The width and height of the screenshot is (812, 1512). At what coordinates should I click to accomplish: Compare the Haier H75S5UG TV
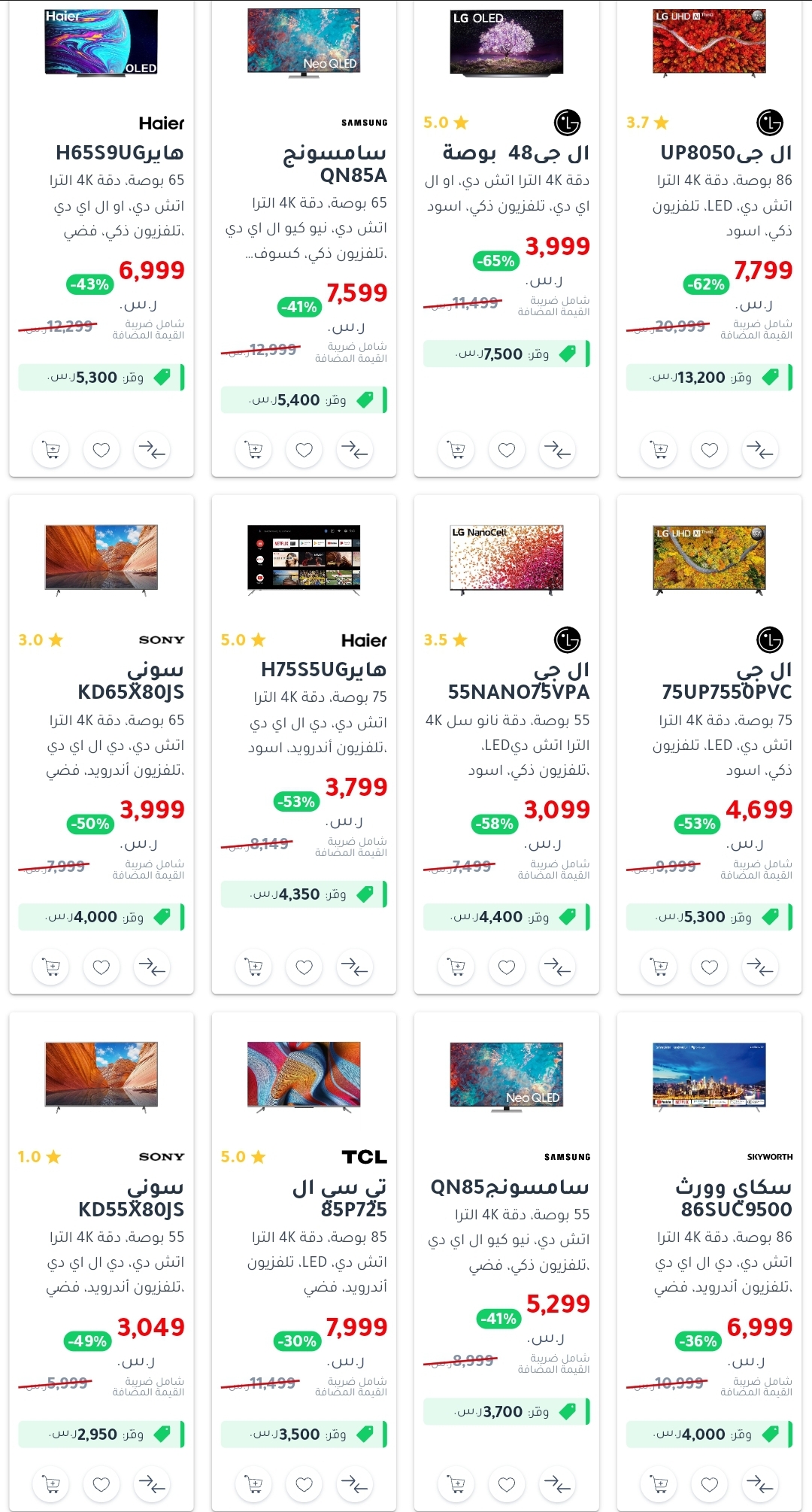coord(354,967)
